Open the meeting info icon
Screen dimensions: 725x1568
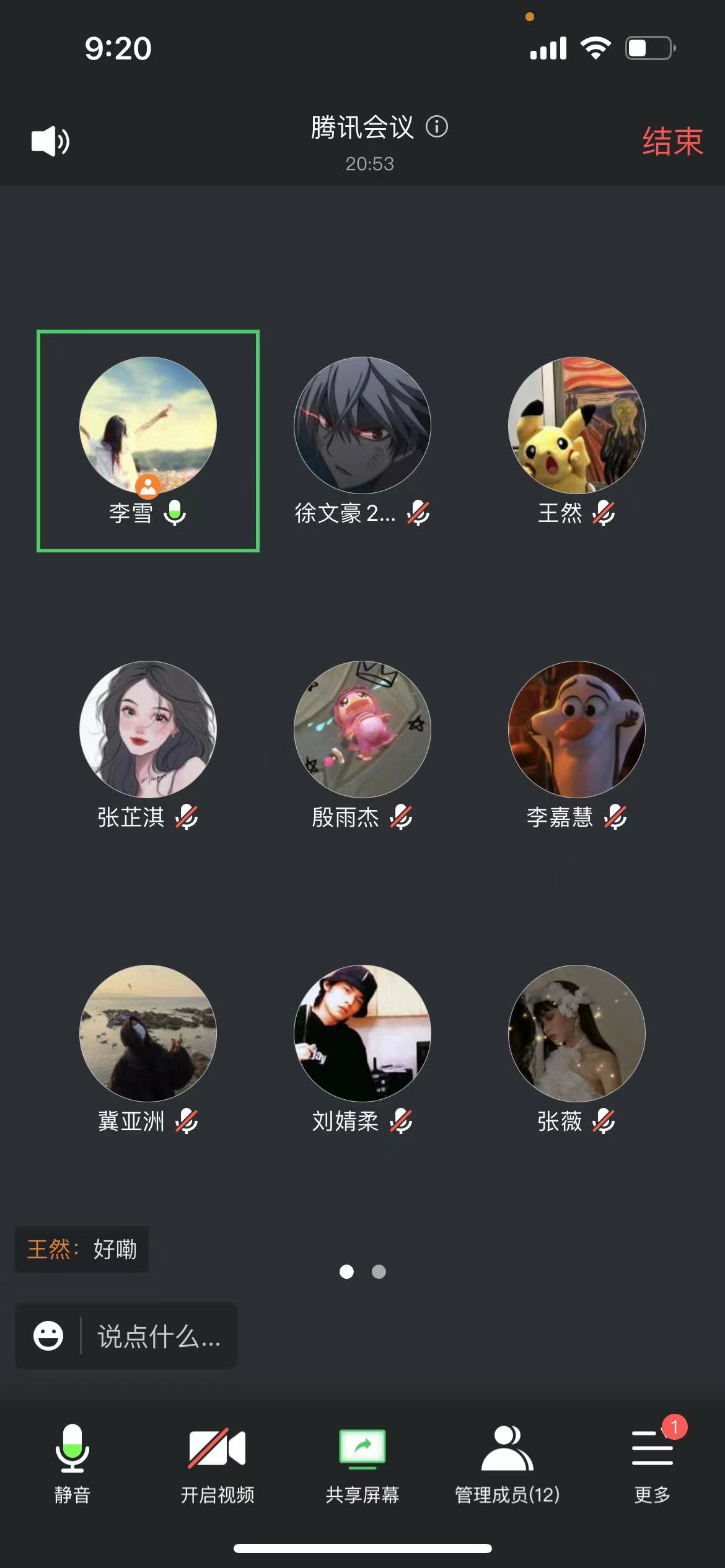pos(437,127)
